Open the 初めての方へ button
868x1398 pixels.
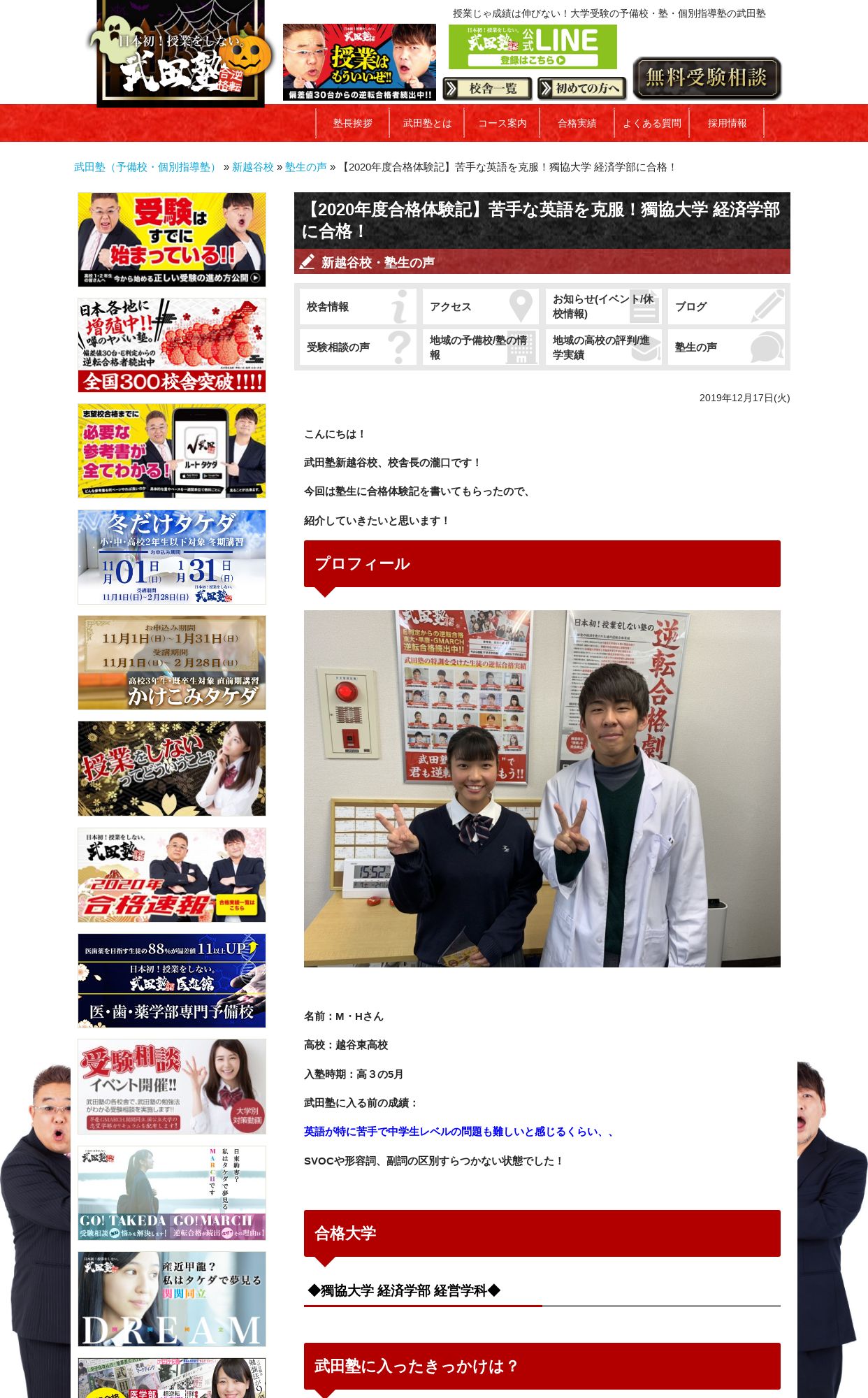581,88
